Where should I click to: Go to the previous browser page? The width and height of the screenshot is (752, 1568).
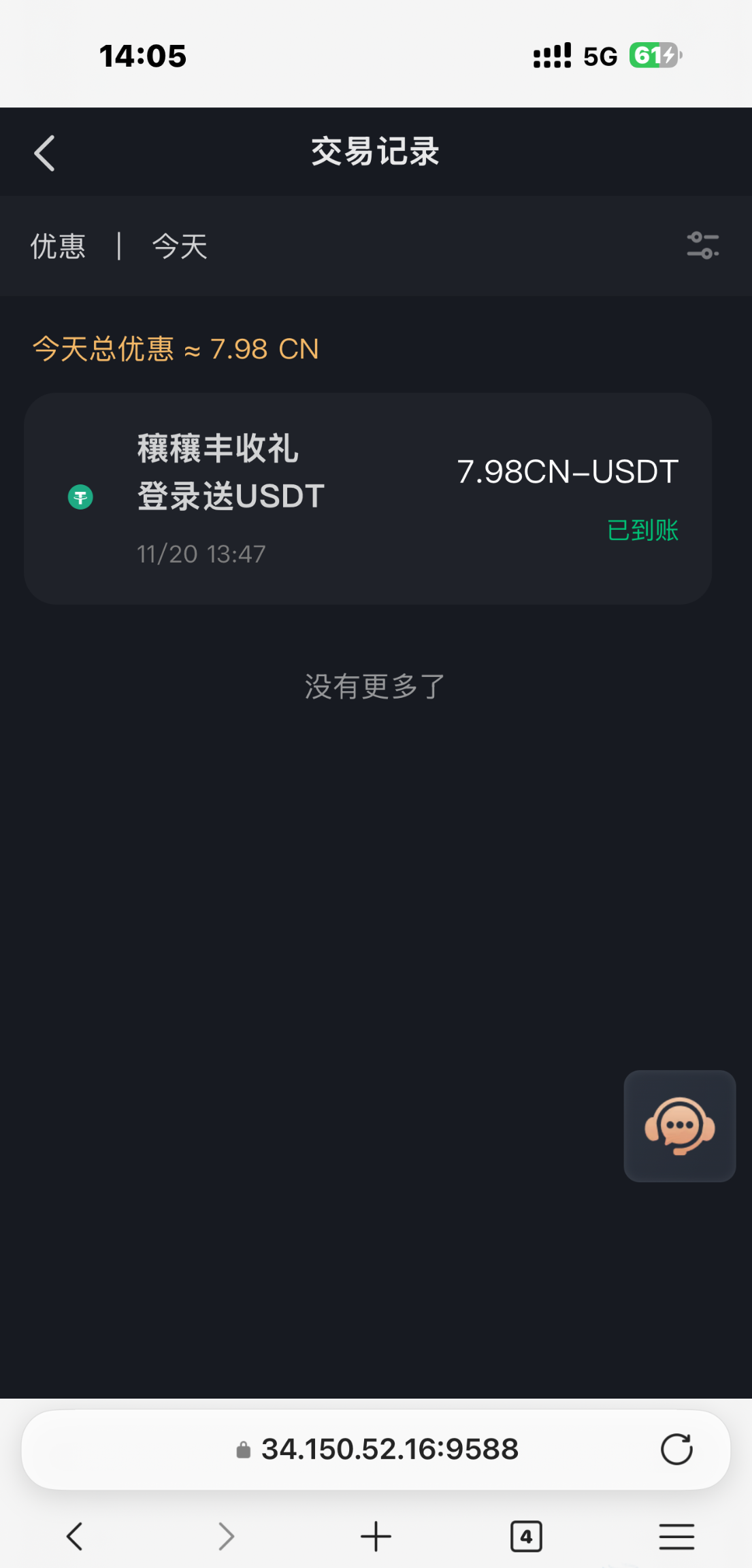click(x=75, y=1536)
